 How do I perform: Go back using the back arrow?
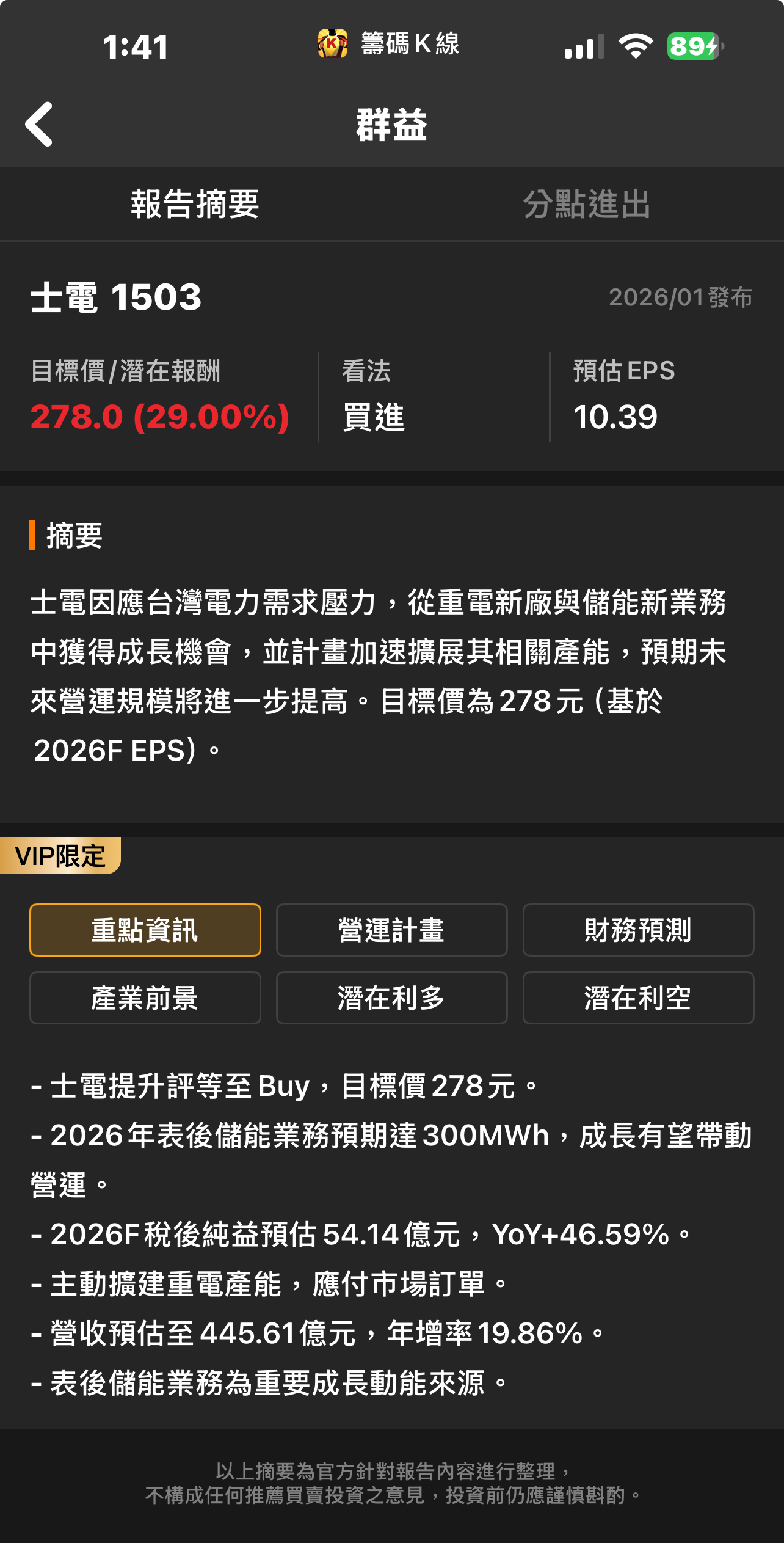tap(39, 125)
